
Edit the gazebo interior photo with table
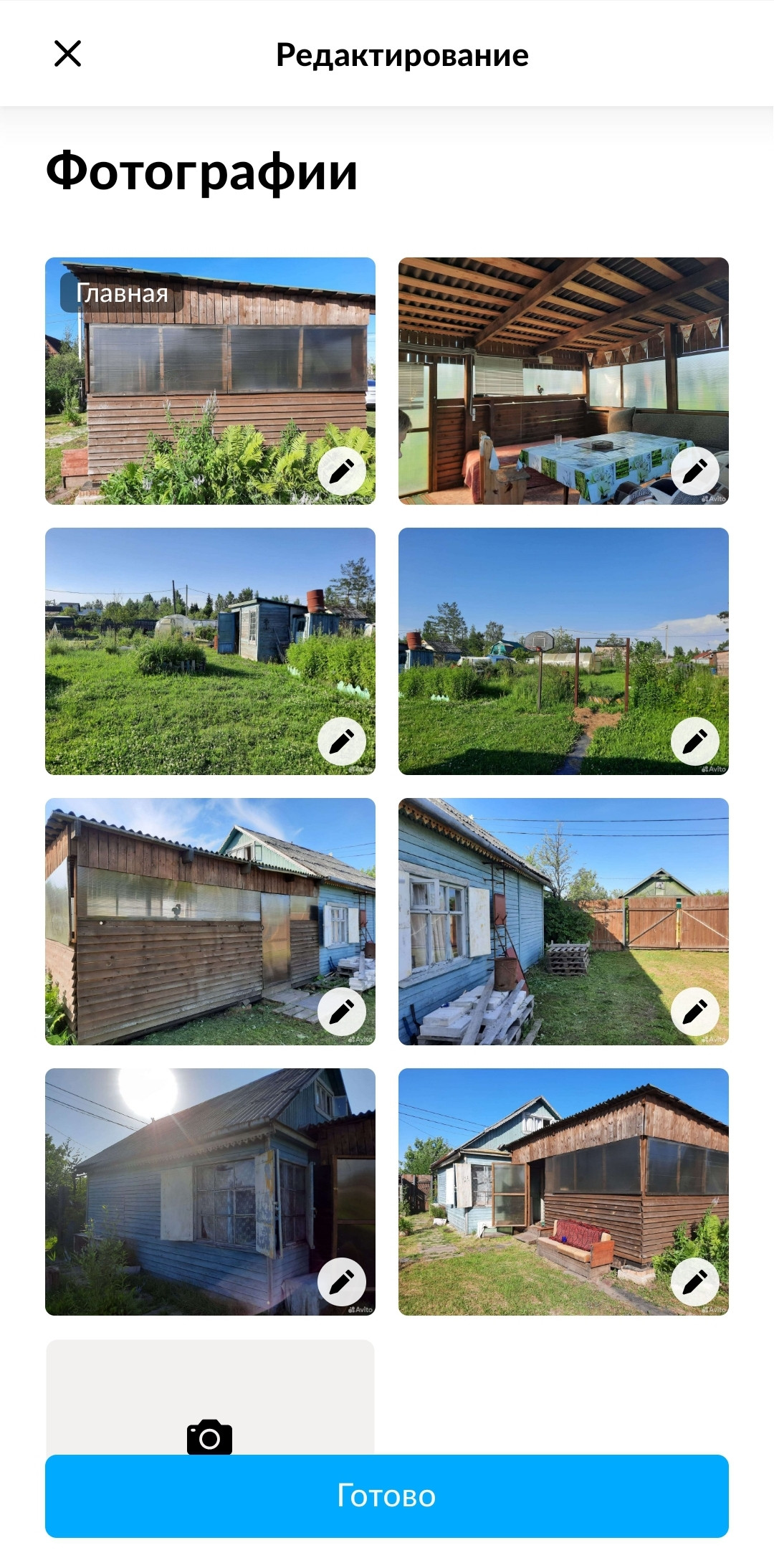tap(695, 471)
